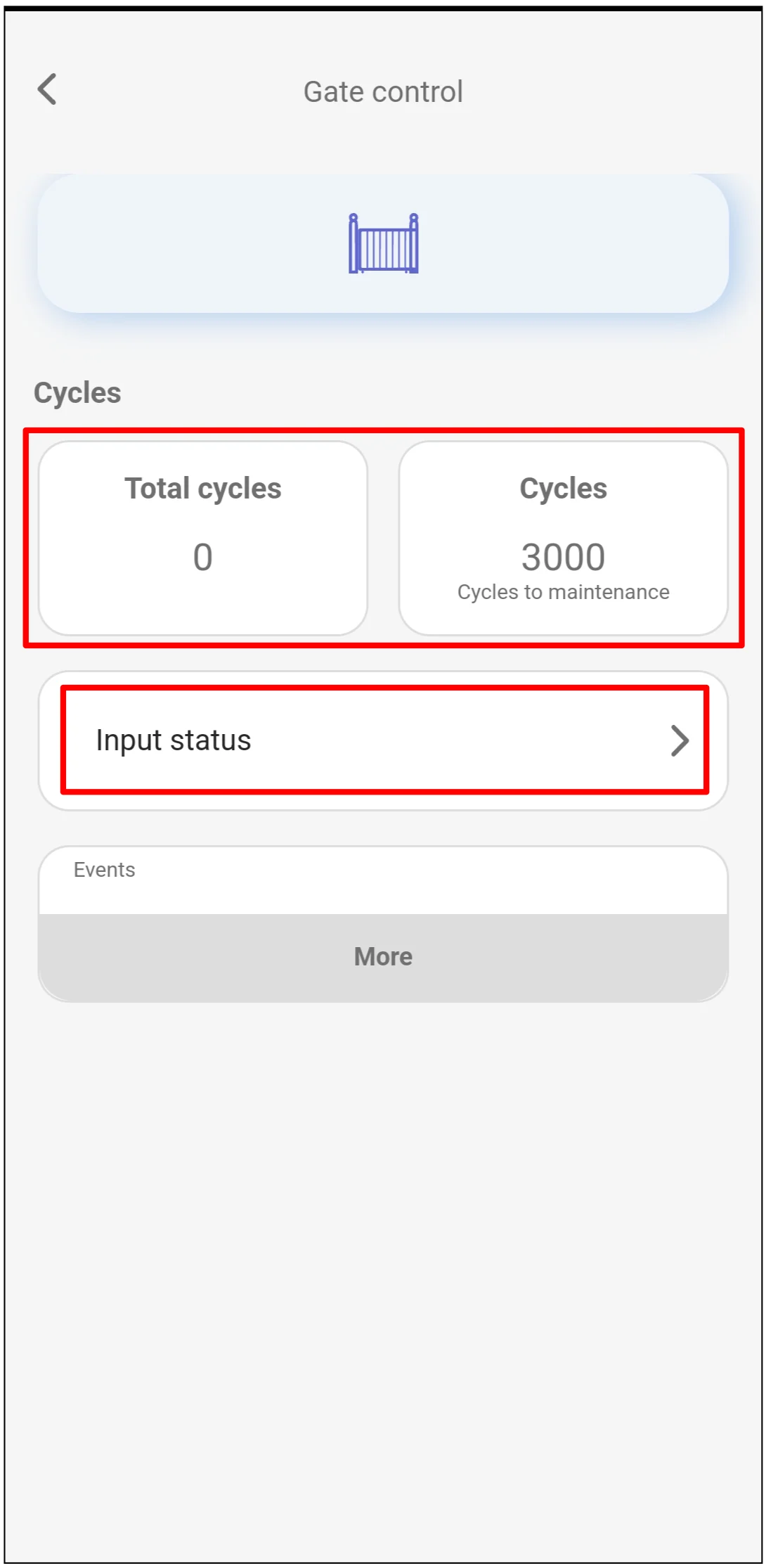Click the right-pointing chevron on Input status
Image resolution: width=766 pixels, height=1568 pixels.
point(679,740)
